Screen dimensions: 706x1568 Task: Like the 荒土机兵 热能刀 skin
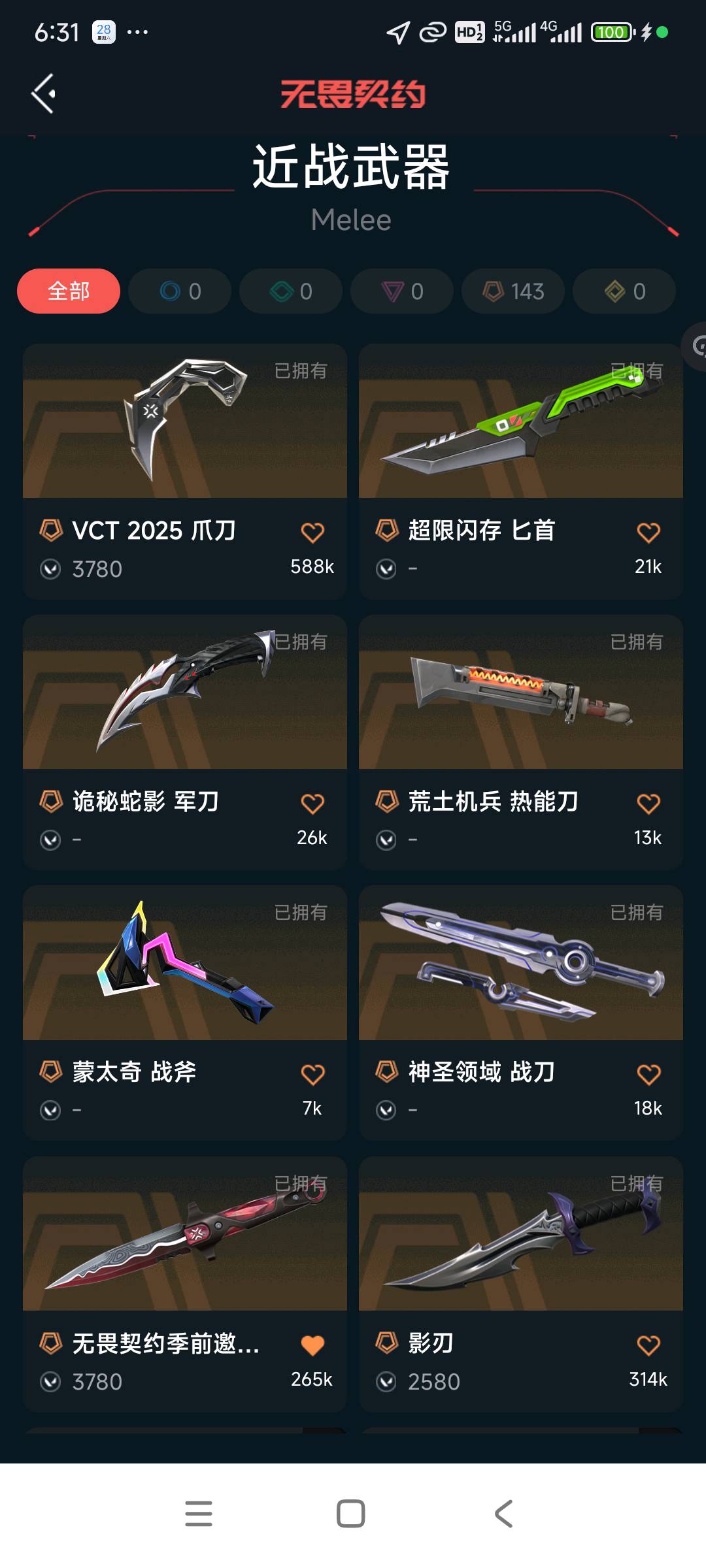coord(648,804)
